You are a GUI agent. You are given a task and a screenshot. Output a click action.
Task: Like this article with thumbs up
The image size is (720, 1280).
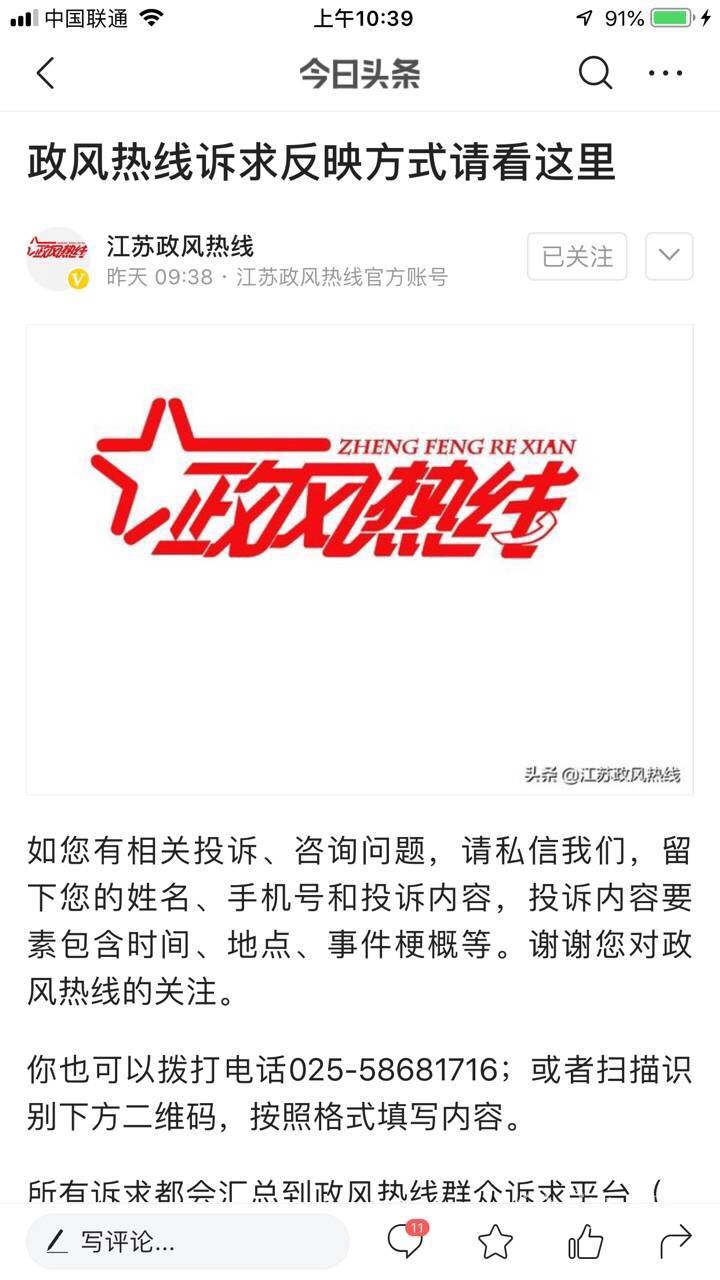coord(586,1242)
